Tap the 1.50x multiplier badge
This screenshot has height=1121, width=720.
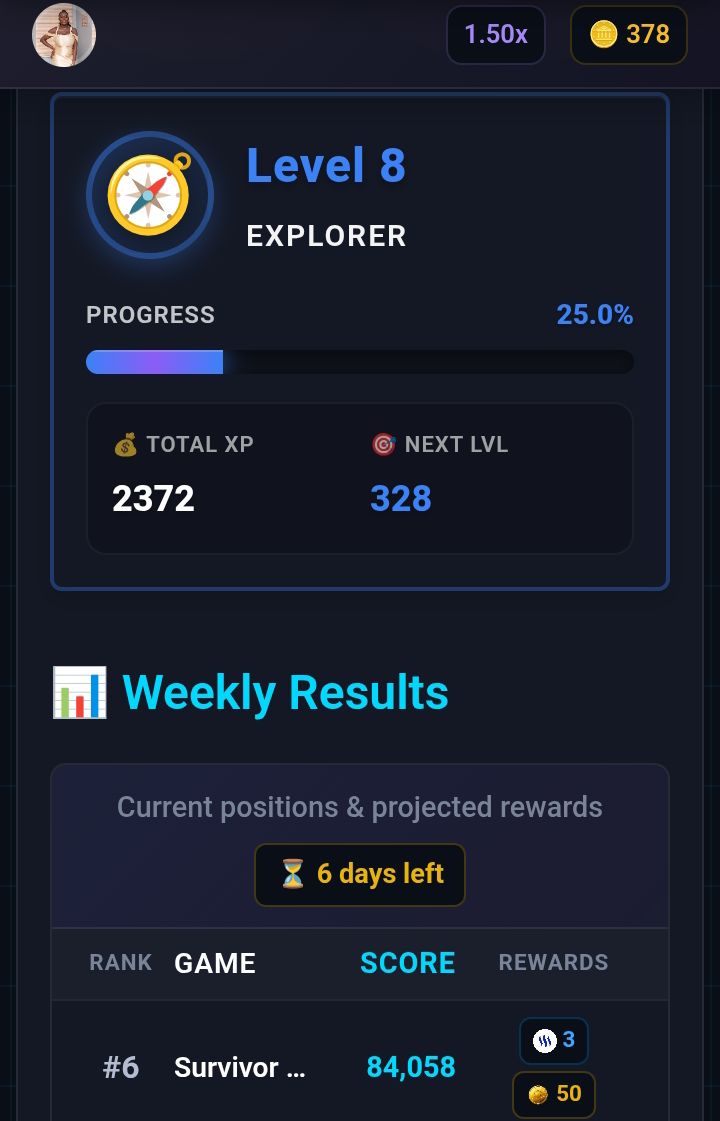pyautogui.click(x=496, y=35)
